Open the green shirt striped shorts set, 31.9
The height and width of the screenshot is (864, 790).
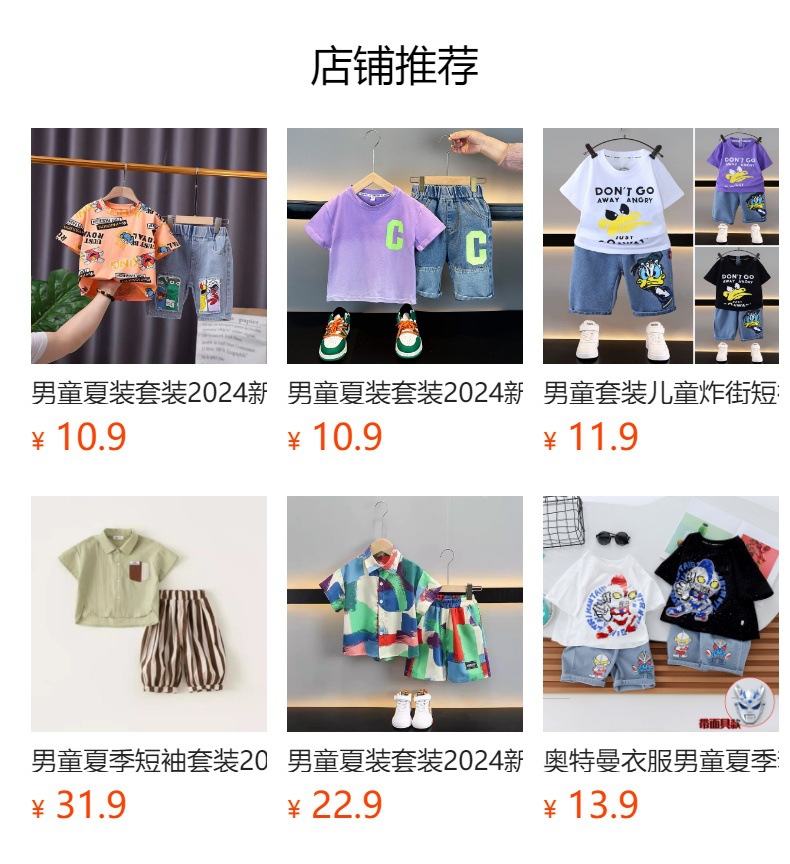click(148, 614)
